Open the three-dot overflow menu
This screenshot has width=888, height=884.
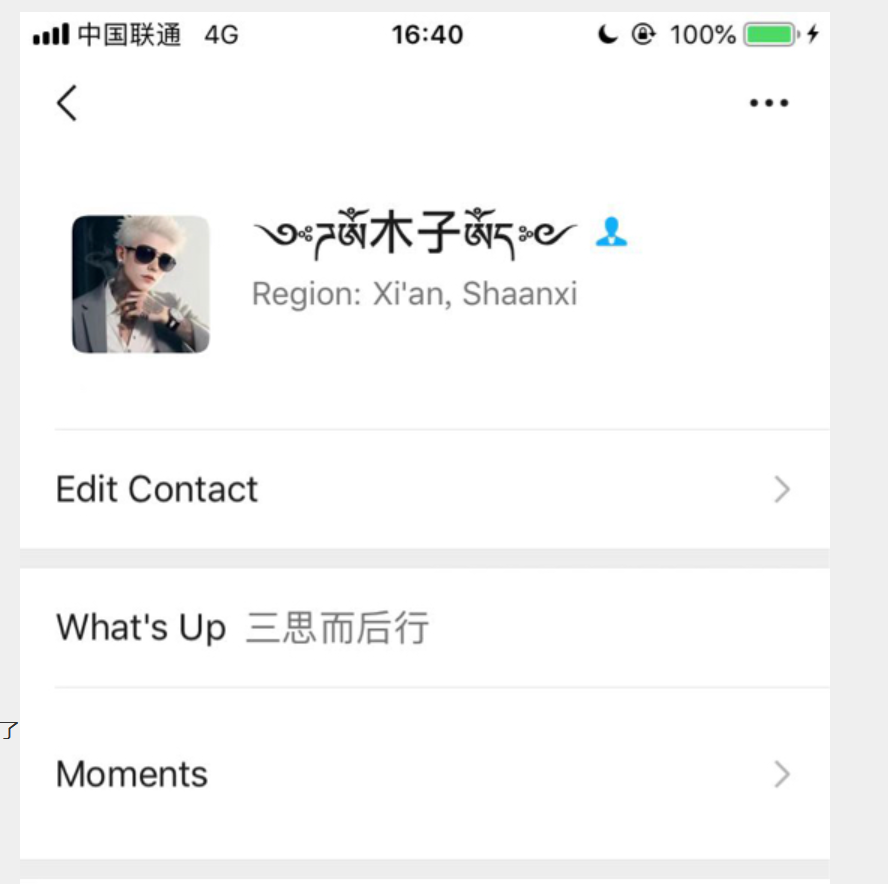[x=768, y=103]
